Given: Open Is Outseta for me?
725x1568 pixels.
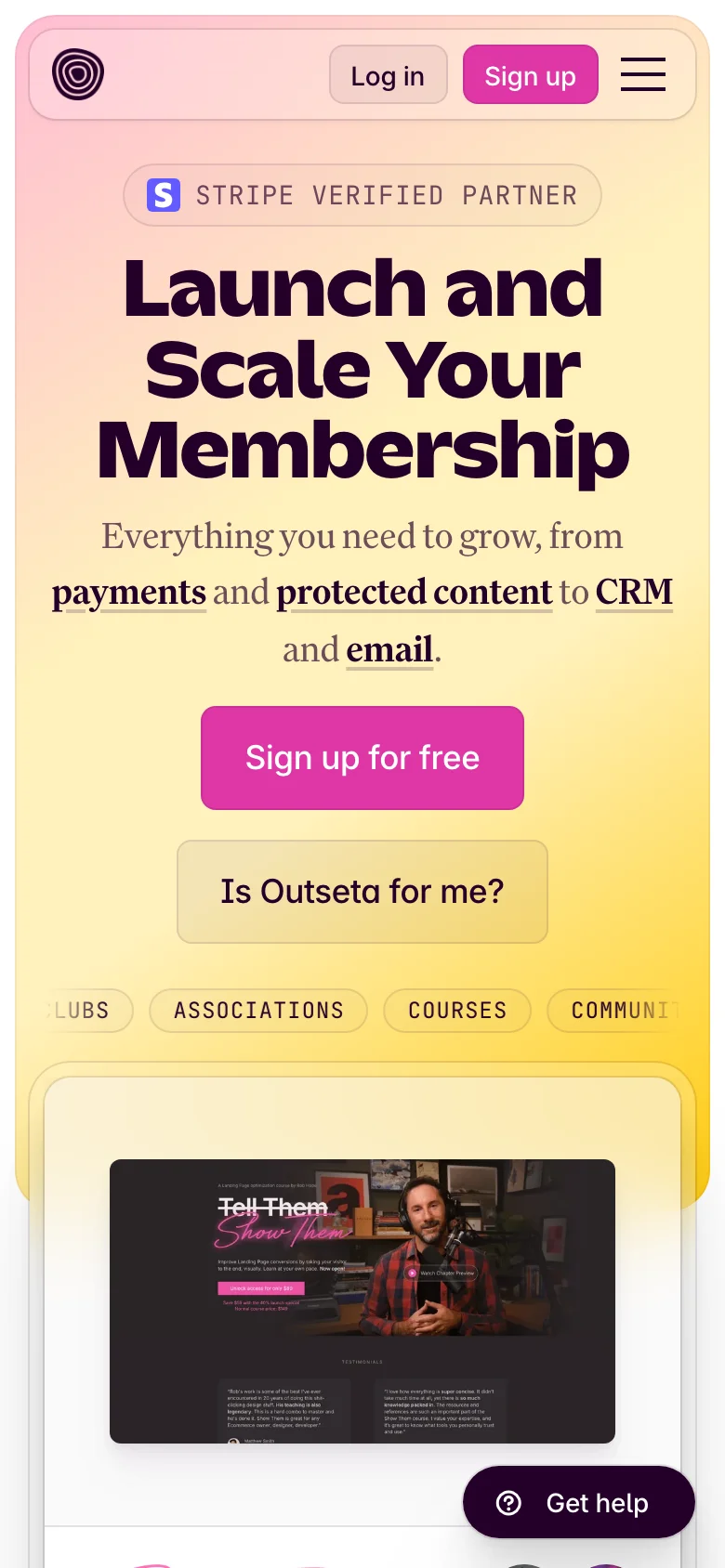Looking at the screenshot, I should pos(362,892).
